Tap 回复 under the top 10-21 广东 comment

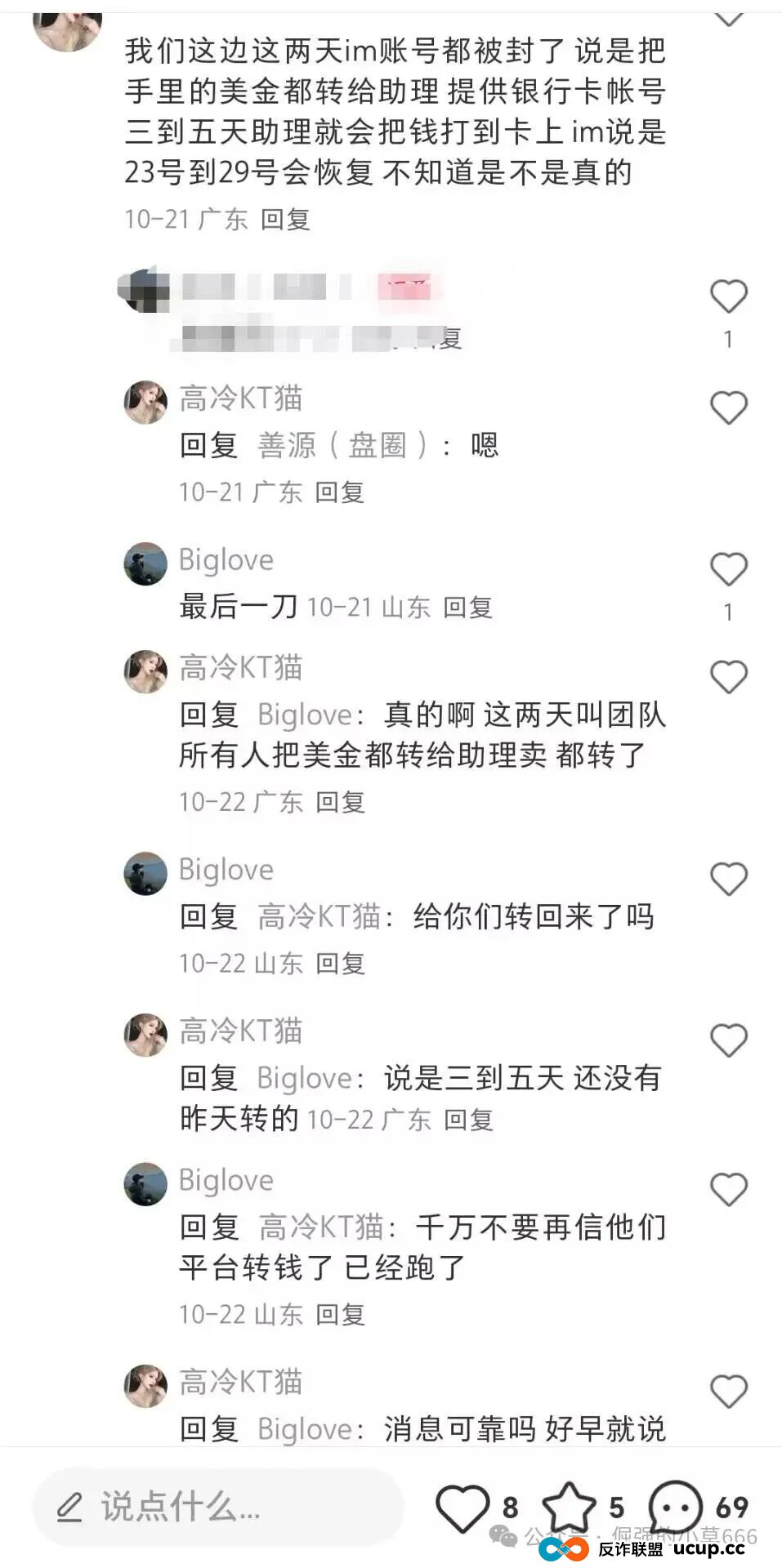pyautogui.click(x=288, y=220)
